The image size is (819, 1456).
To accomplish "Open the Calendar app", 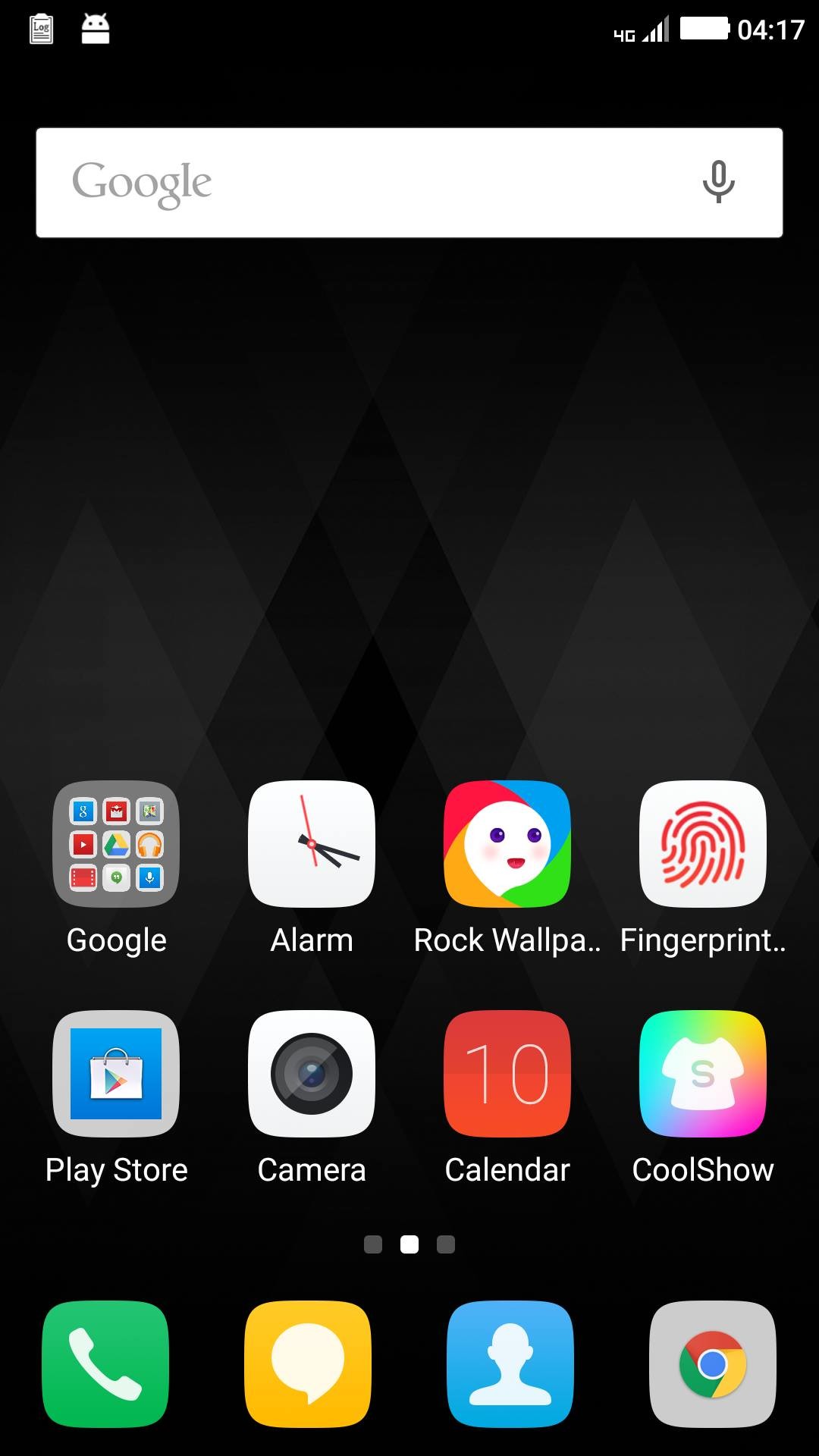I will coord(507,1074).
